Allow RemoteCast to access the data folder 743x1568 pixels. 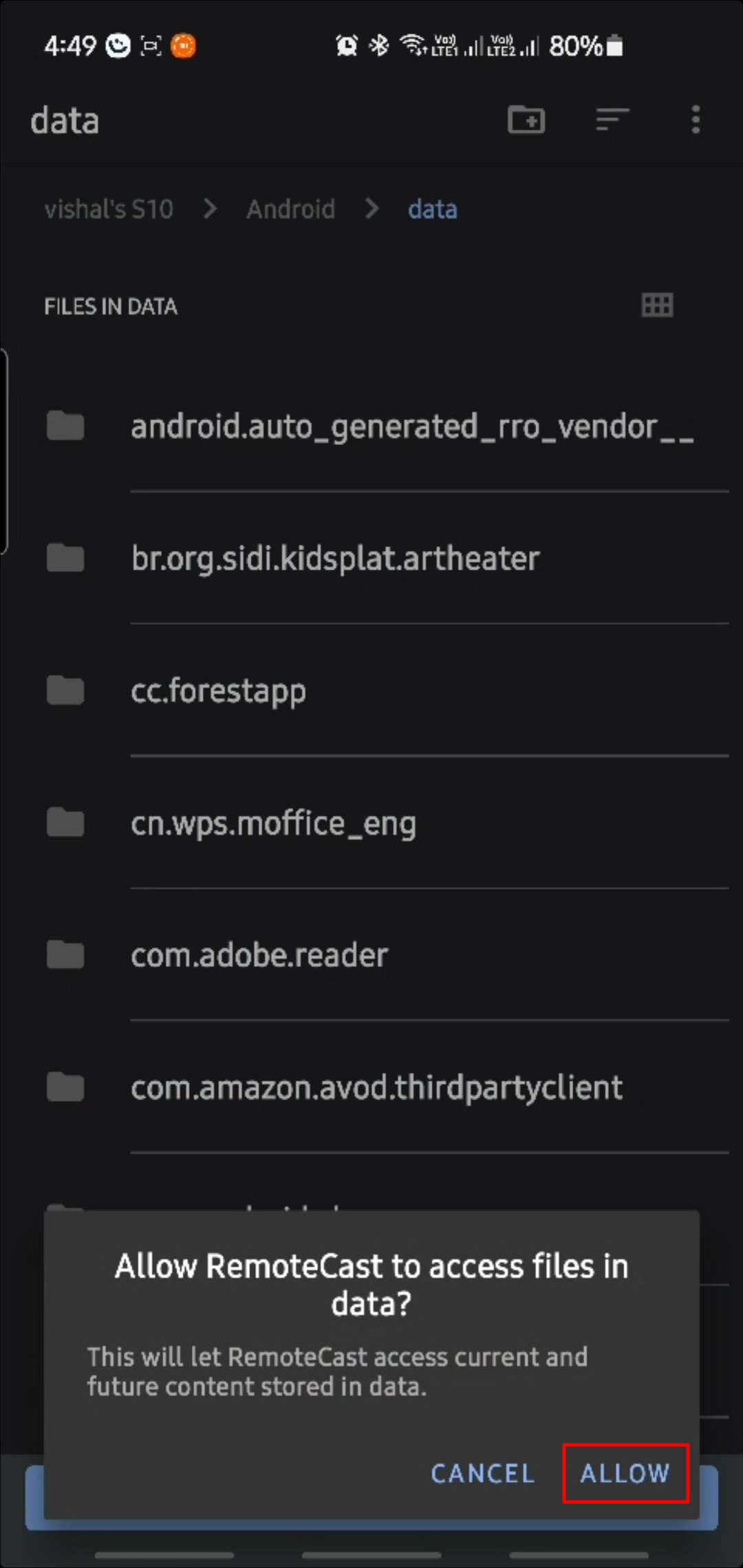625,1473
